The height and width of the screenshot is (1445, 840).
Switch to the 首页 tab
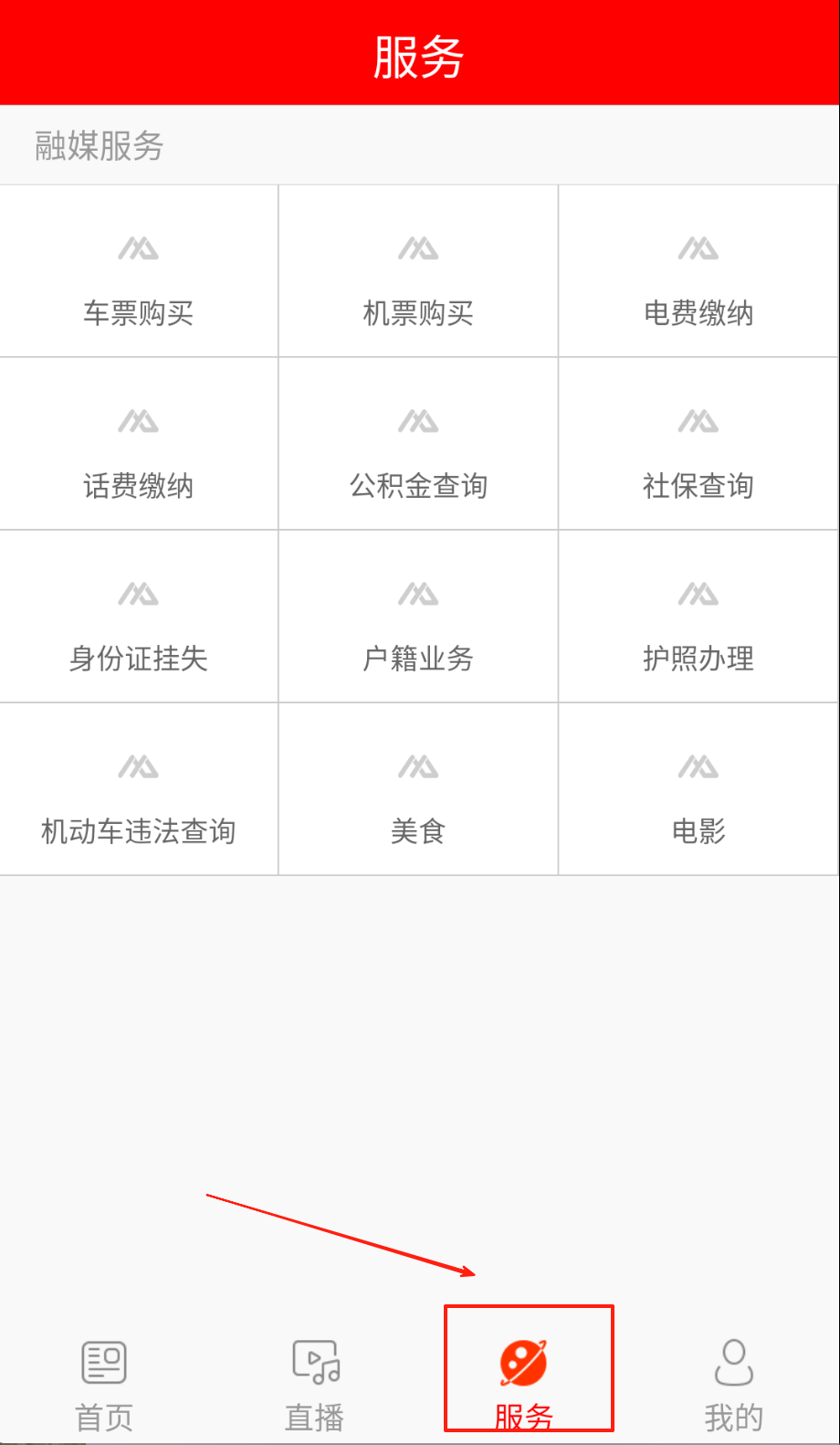(104, 1384)
